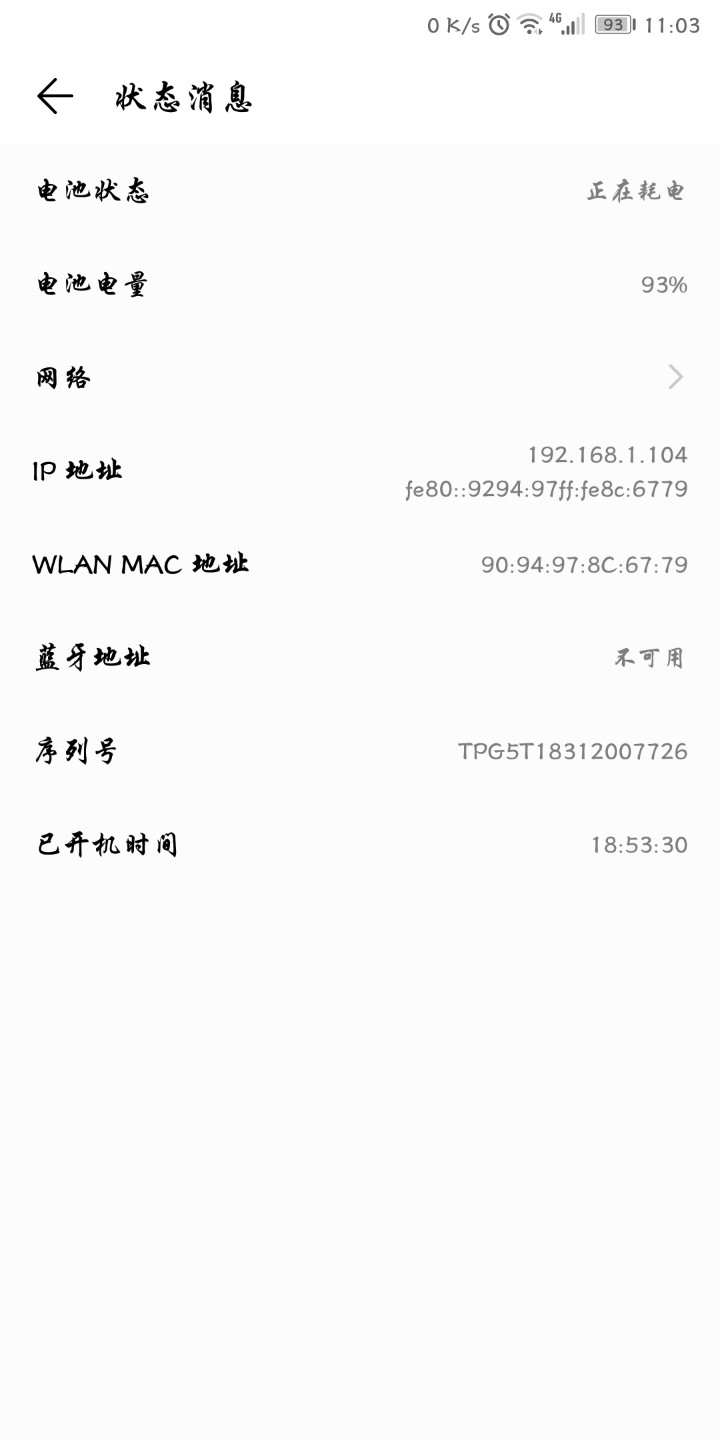Tap the 蓝牙地址 row showing 不可用
The height and width of the screenshot is (1440, 720).
click(360, 658)
